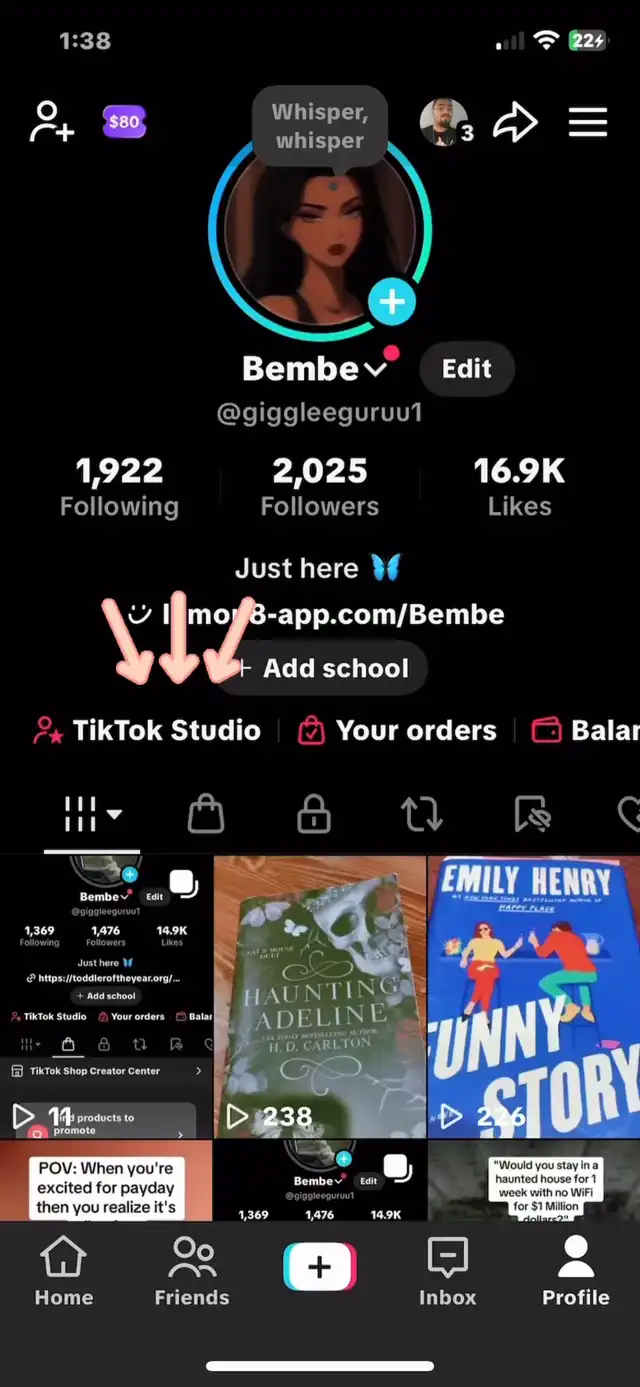Open the Haunting Adeline video
The height and width of the screenshot is (1387, 640).
(x=320, y=995)
